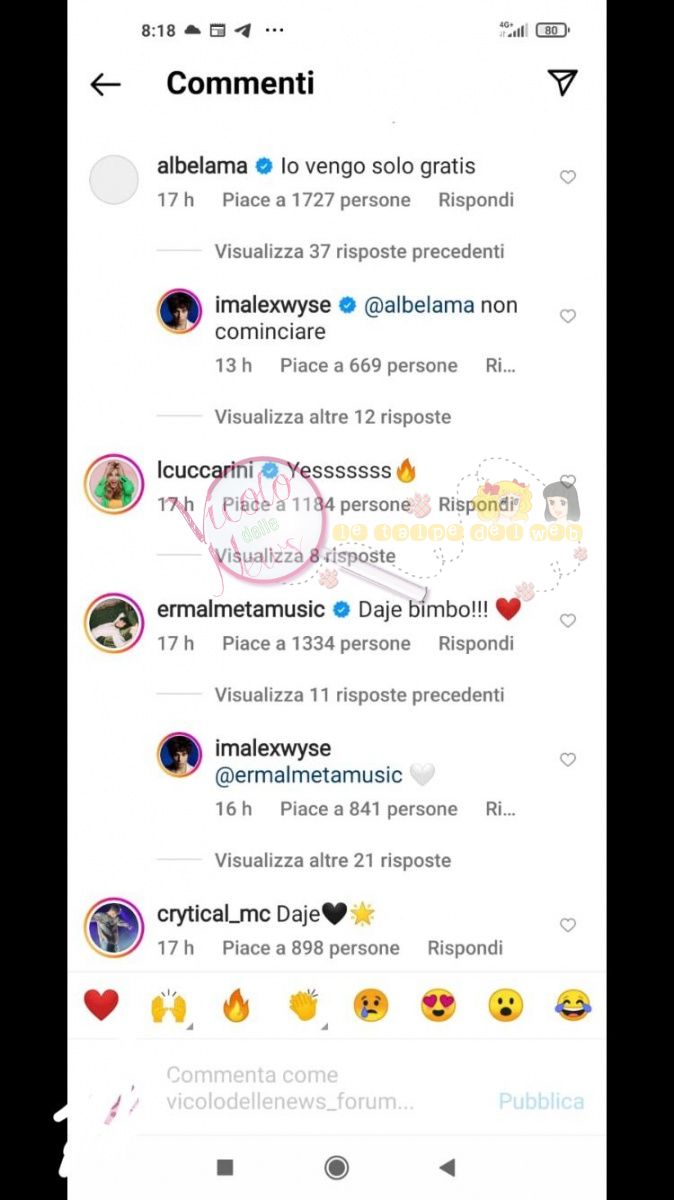Go back from the Commenti screen

[105, 85]
